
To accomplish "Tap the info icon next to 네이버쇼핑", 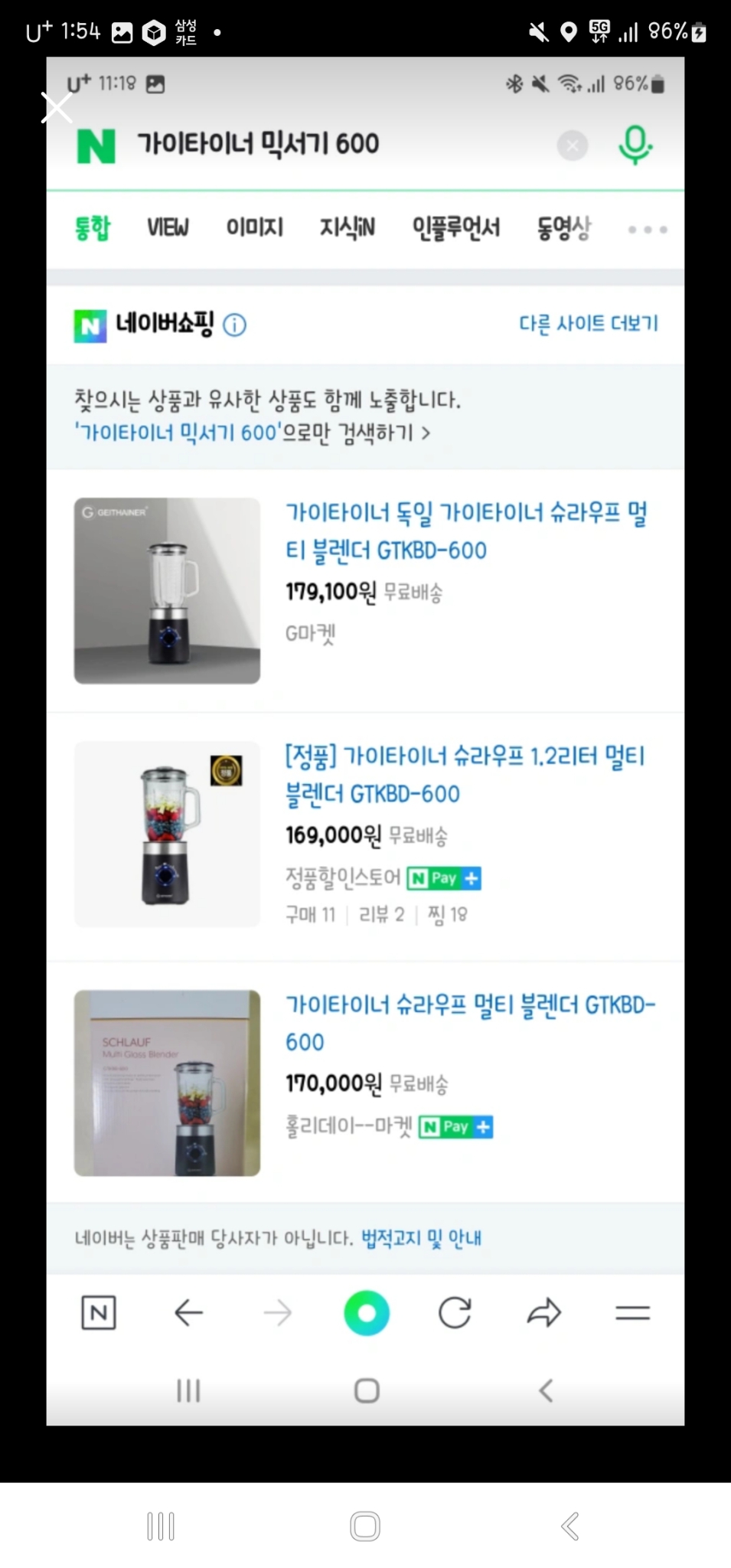I will tap(235, 325).
